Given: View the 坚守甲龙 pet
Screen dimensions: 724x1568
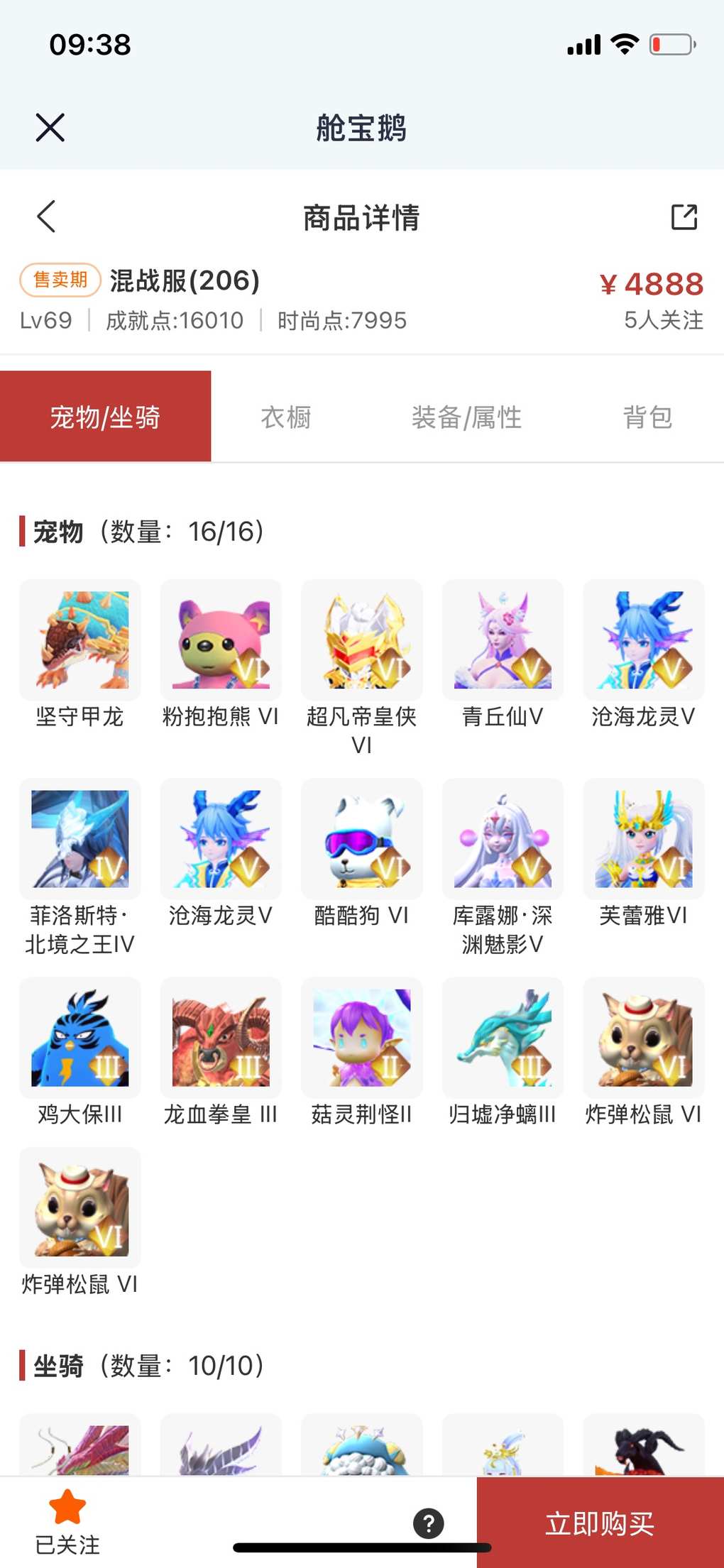Looking at the screenshot, I should (80, 640).
